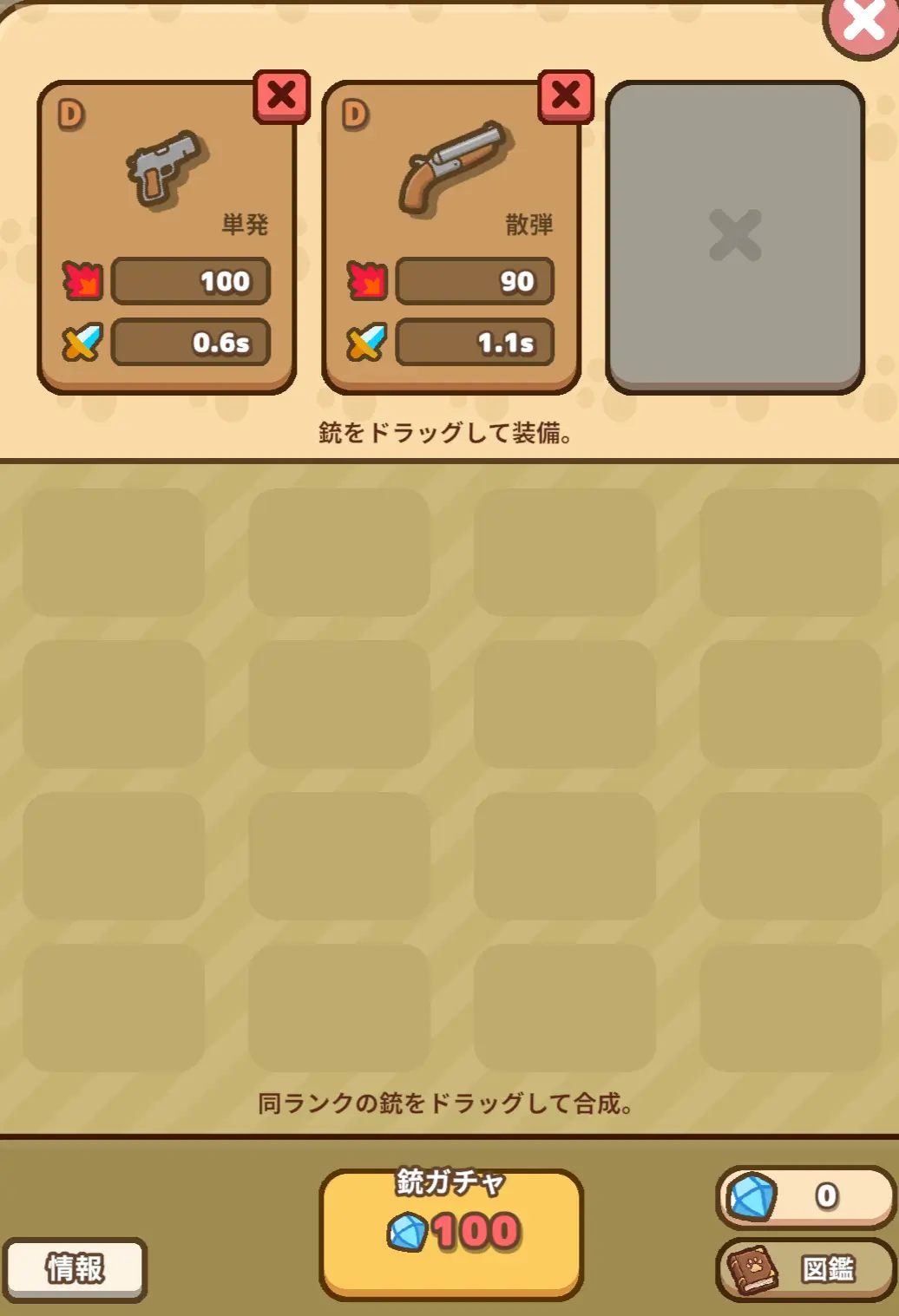Close the gun equipment screen
Viewport: 899px width, 1316px height.
click(x=863, y=23)
